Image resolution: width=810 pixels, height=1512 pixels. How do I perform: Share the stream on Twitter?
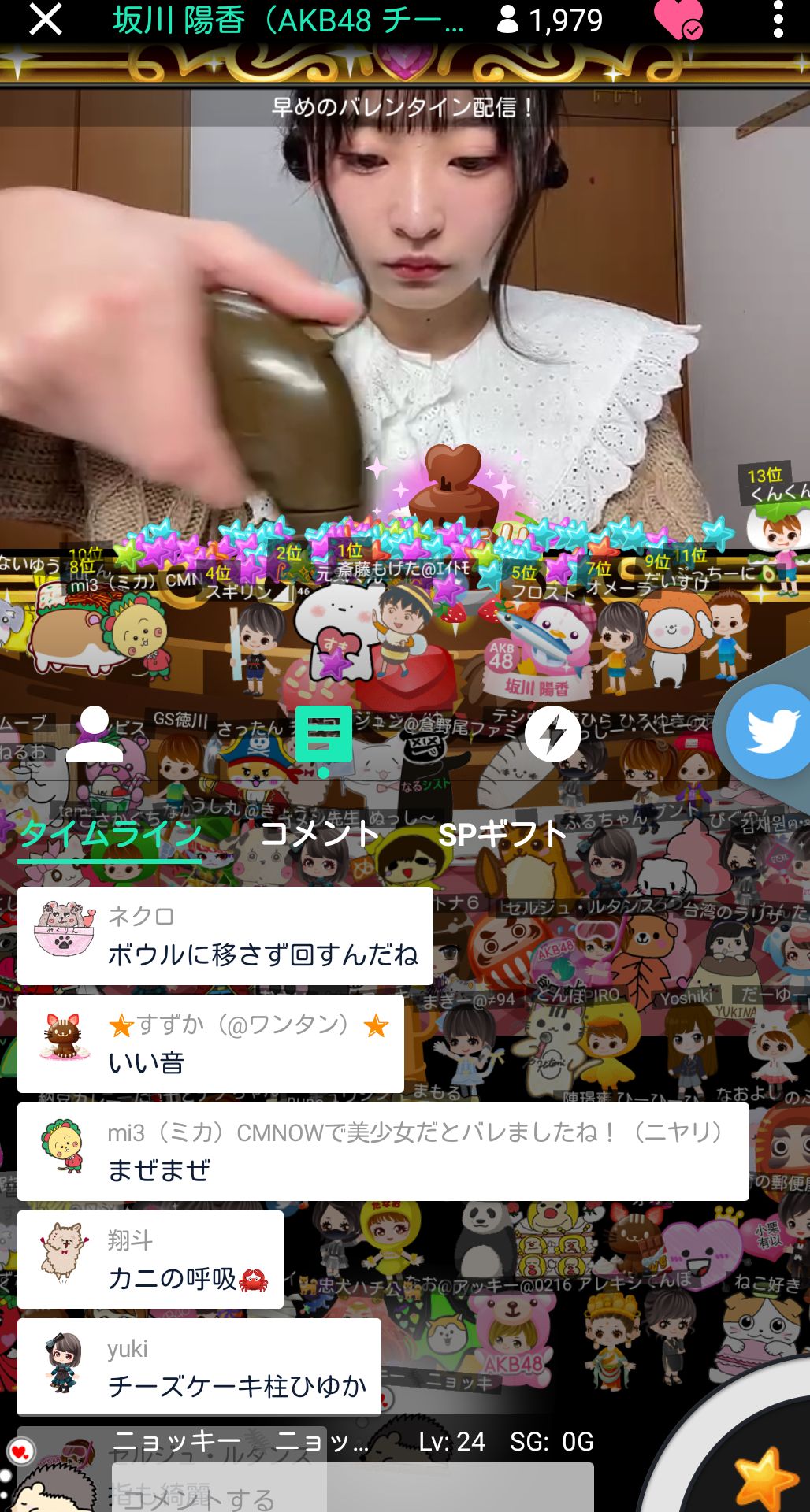tap(770, 731)
